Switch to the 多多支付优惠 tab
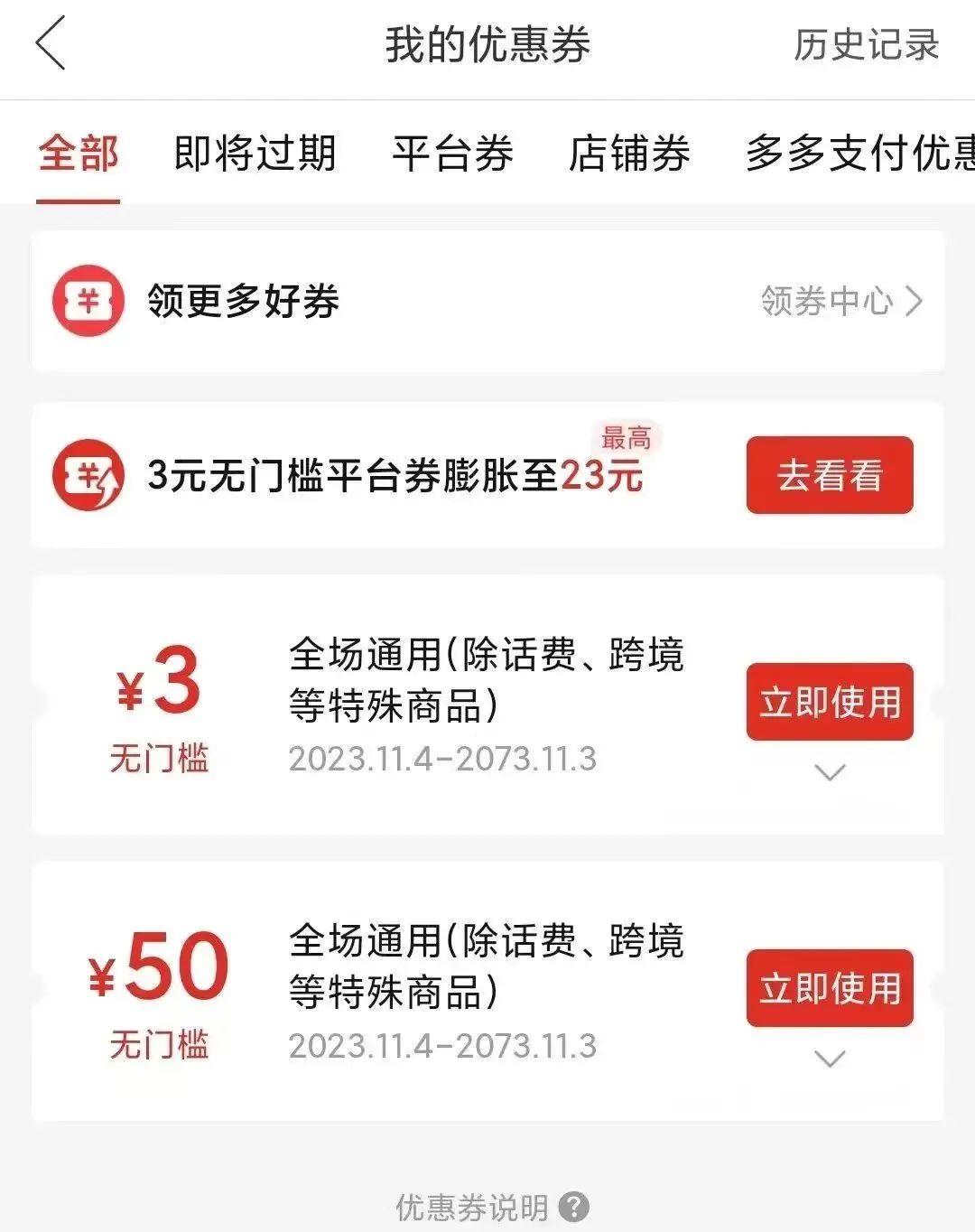This screenshot has width=975, height=1232. 858,154
